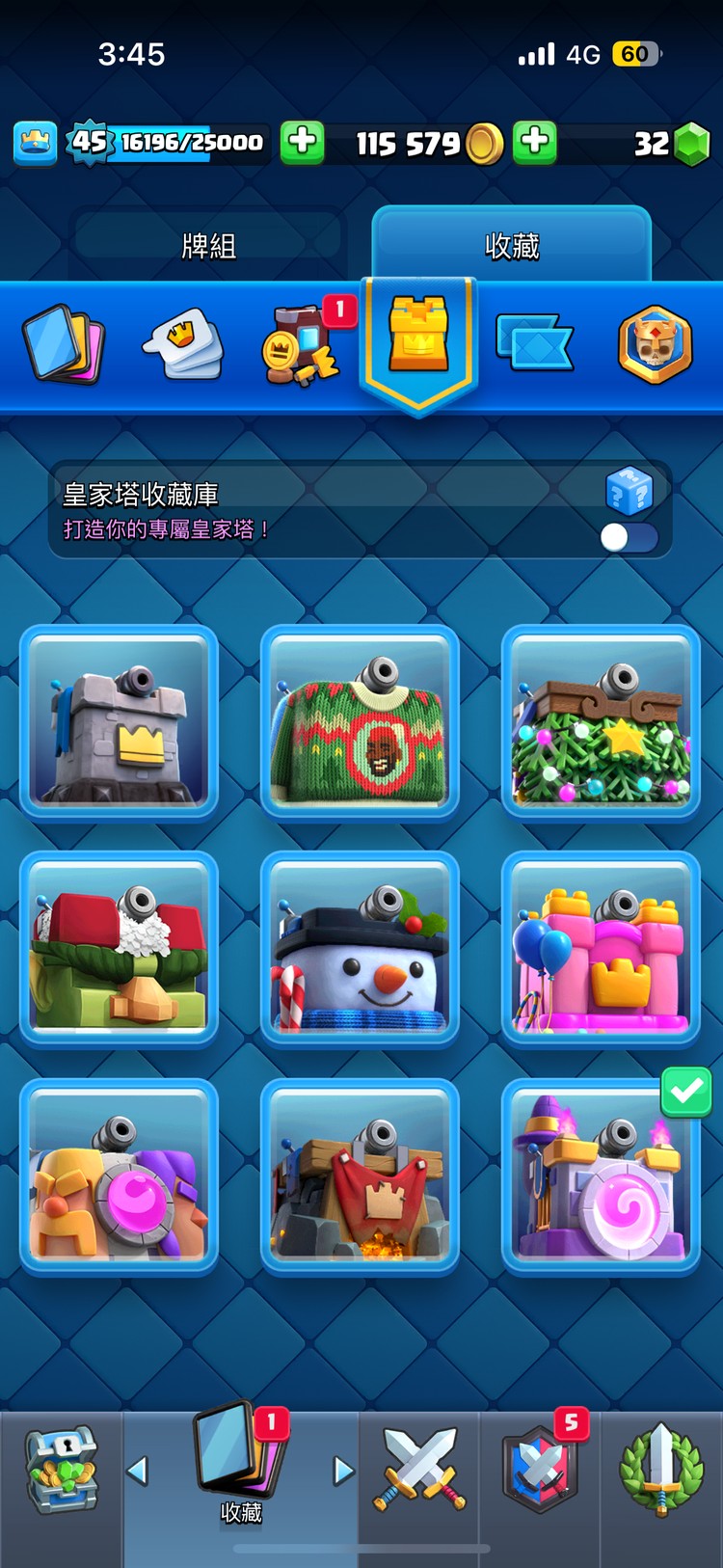Open the clan shield tab

(540, 1470)
